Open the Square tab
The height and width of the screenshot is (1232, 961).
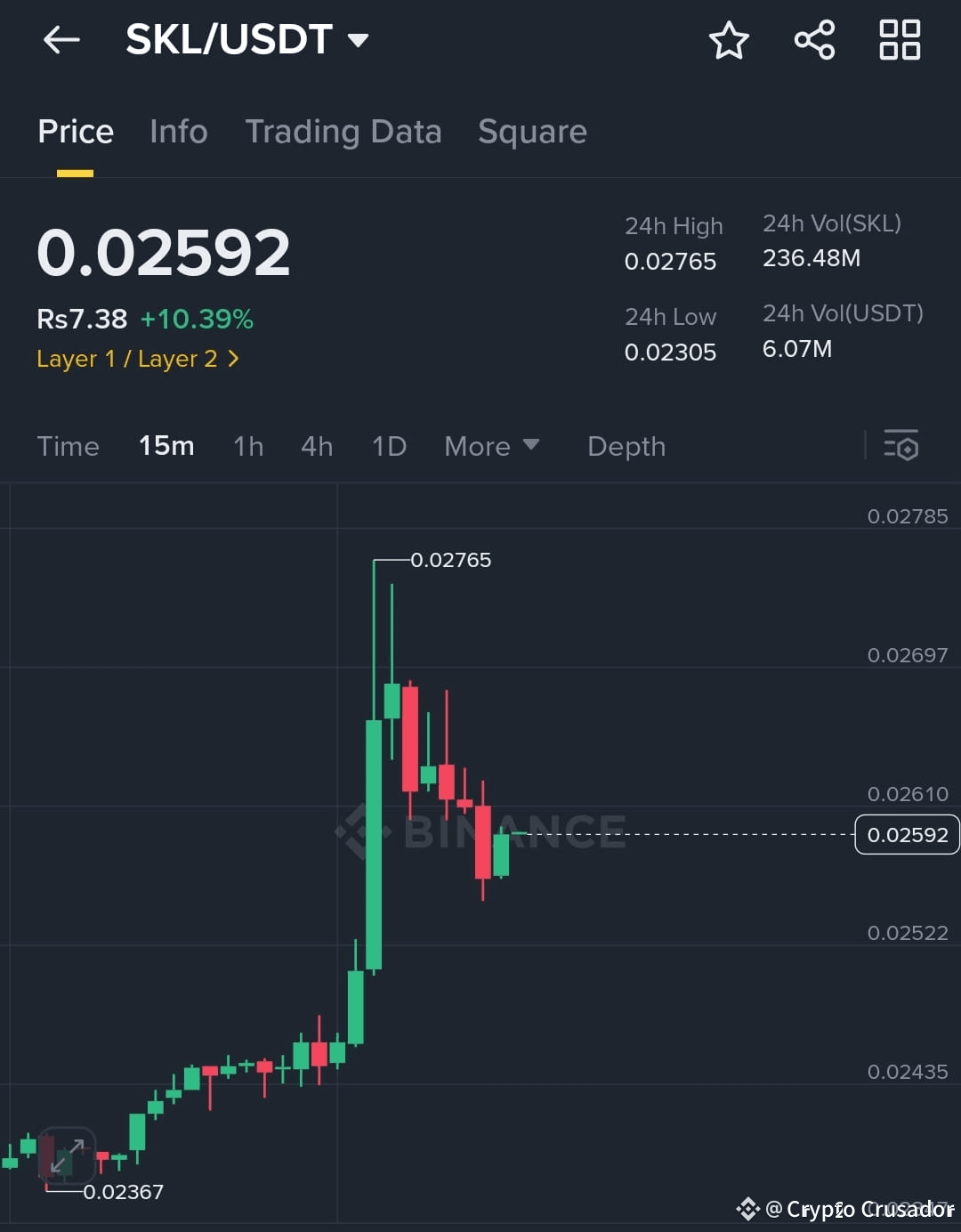[x=532, y=131]
